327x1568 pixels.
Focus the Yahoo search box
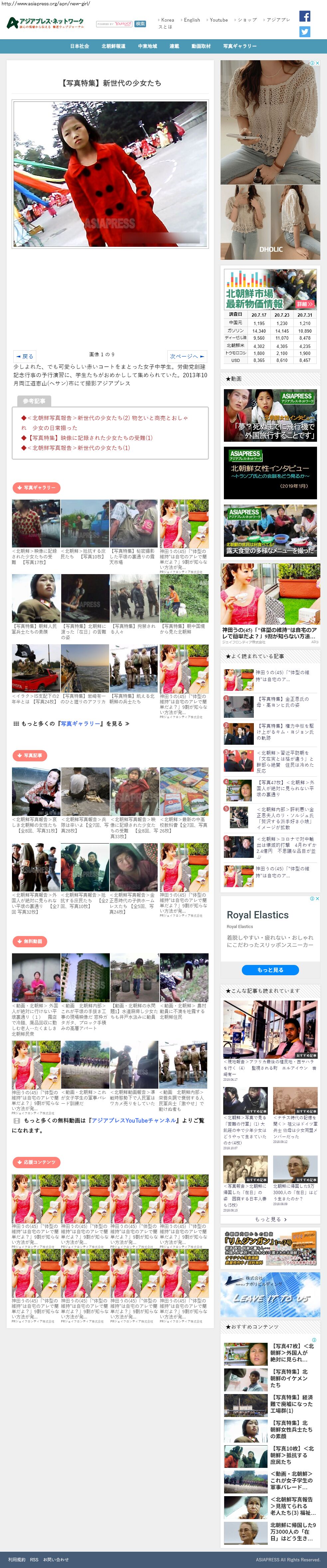(114, 24)
